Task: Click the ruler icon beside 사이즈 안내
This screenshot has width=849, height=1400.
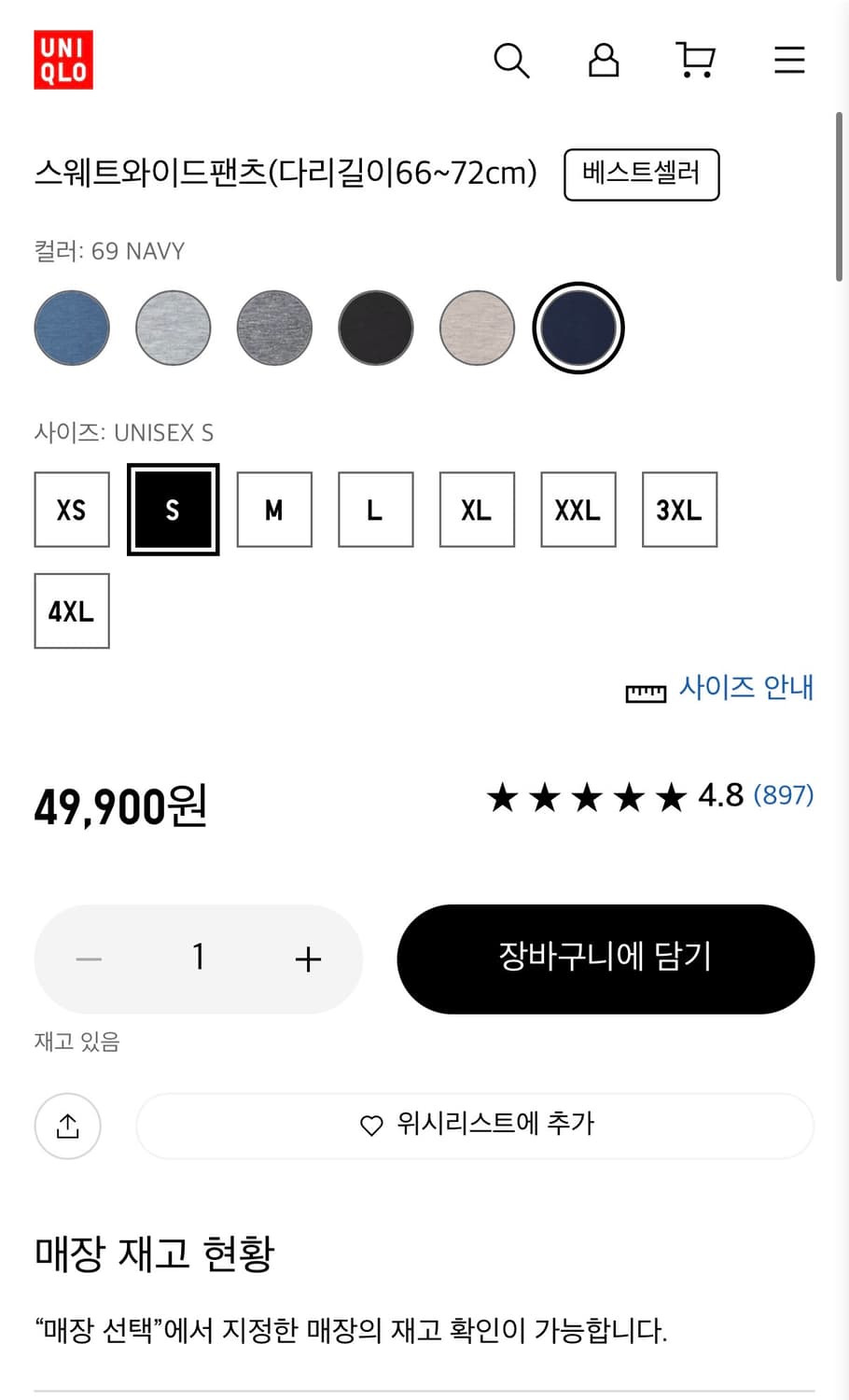Action: (x=645, y=691)
